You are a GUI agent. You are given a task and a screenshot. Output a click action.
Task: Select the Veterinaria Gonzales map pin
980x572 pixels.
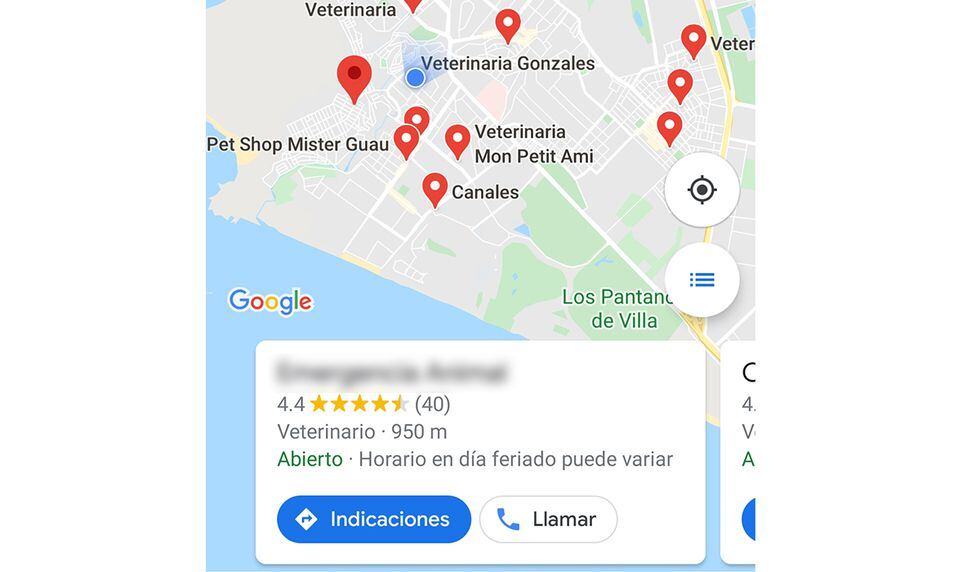[508, 25]
